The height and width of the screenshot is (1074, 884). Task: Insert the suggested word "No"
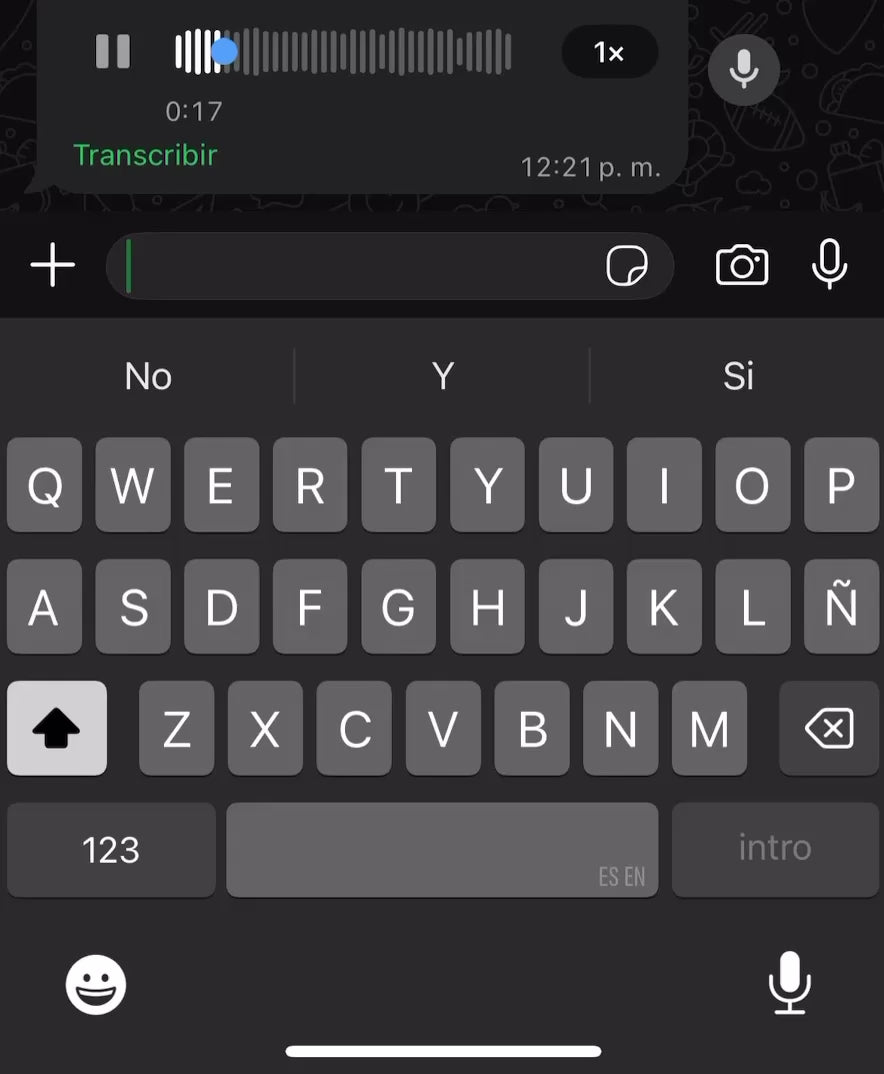[x=148, y=376]
